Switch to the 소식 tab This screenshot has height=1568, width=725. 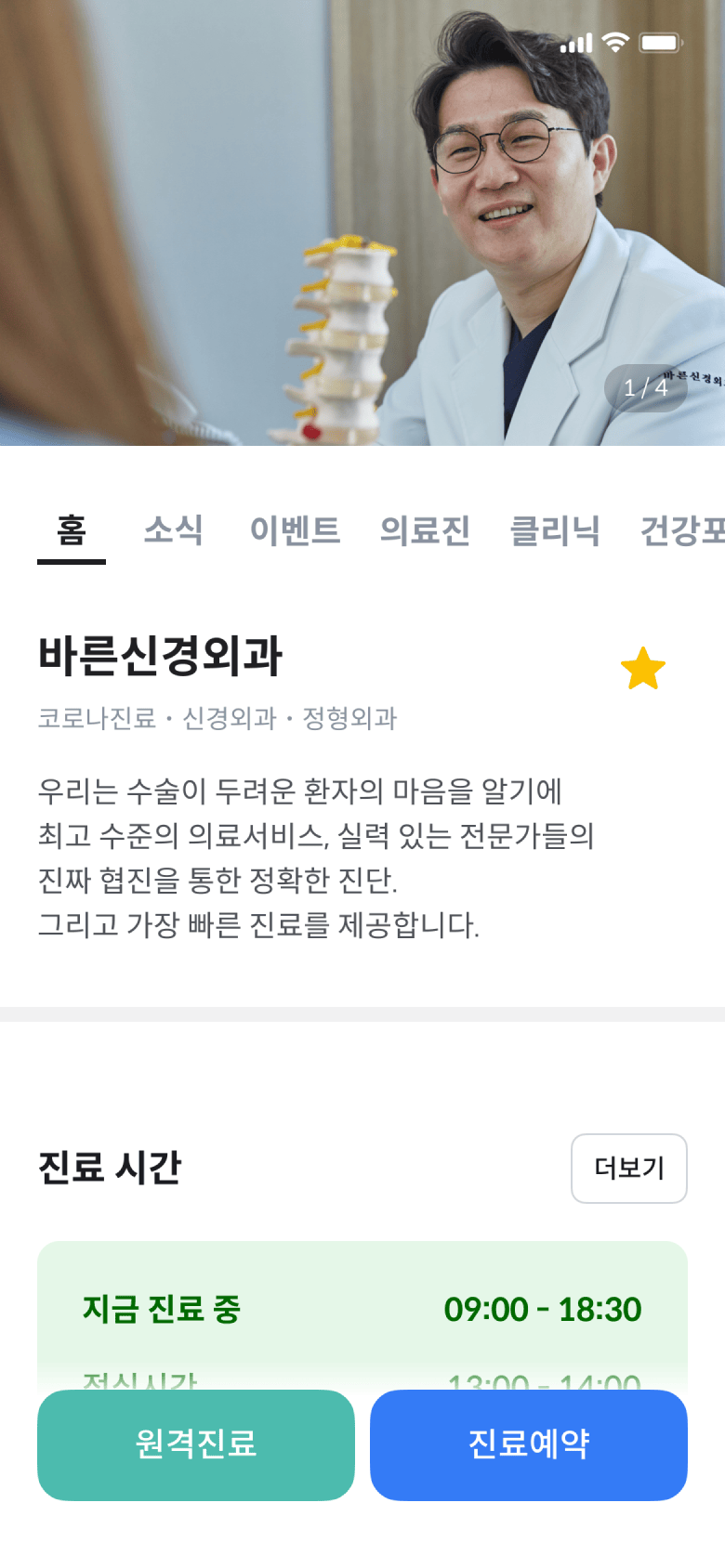pos(173,530)
